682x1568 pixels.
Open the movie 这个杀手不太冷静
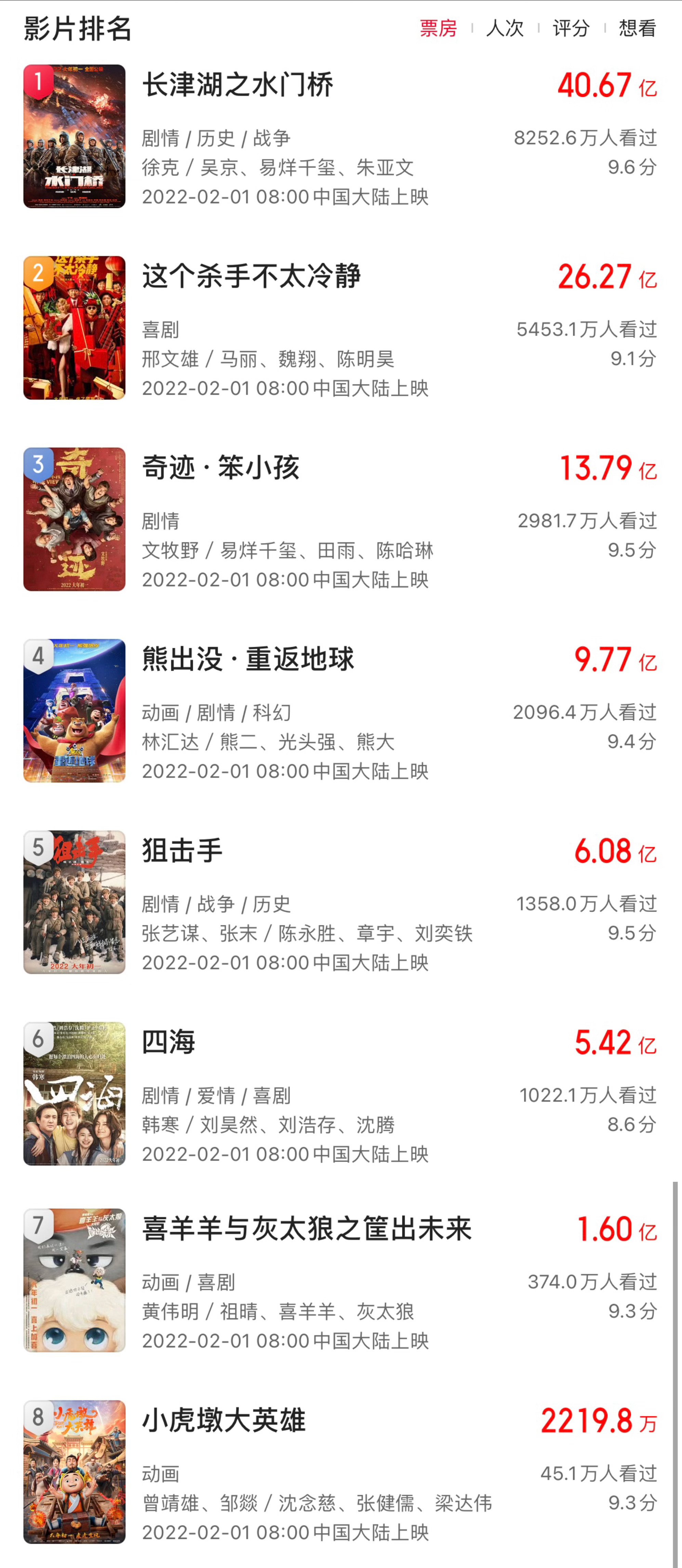pos(251,276)
